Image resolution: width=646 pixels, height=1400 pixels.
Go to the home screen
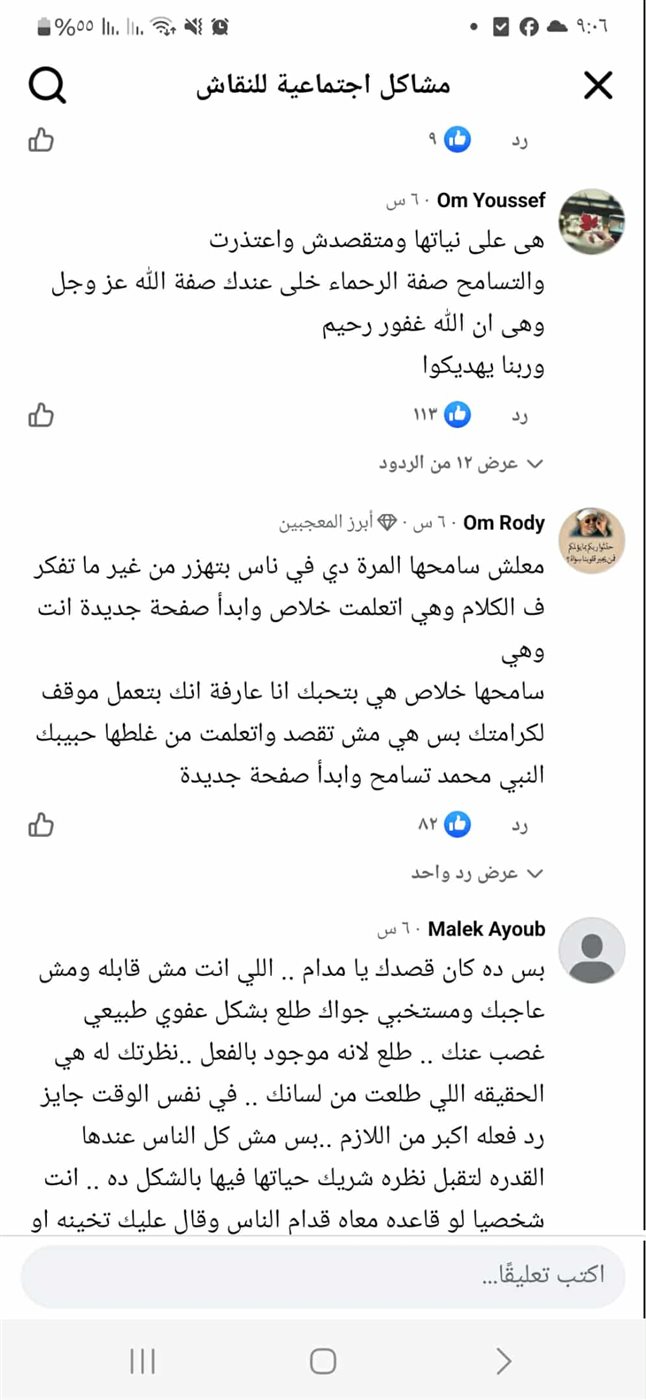click(322, 1361)
